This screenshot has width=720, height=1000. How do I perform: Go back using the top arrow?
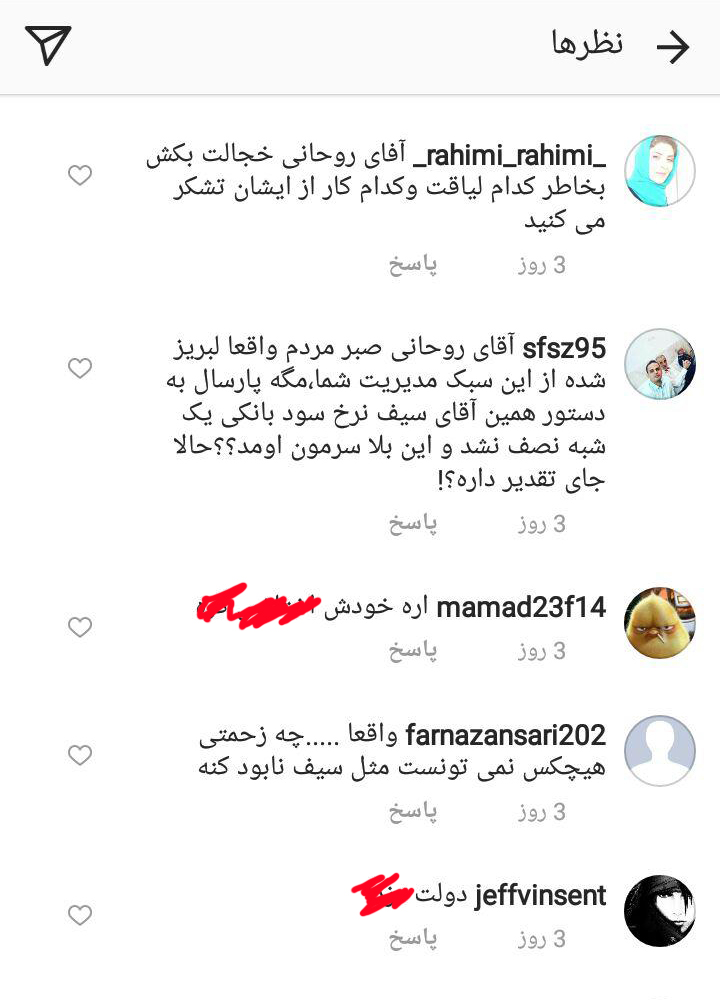coord(672,46)
